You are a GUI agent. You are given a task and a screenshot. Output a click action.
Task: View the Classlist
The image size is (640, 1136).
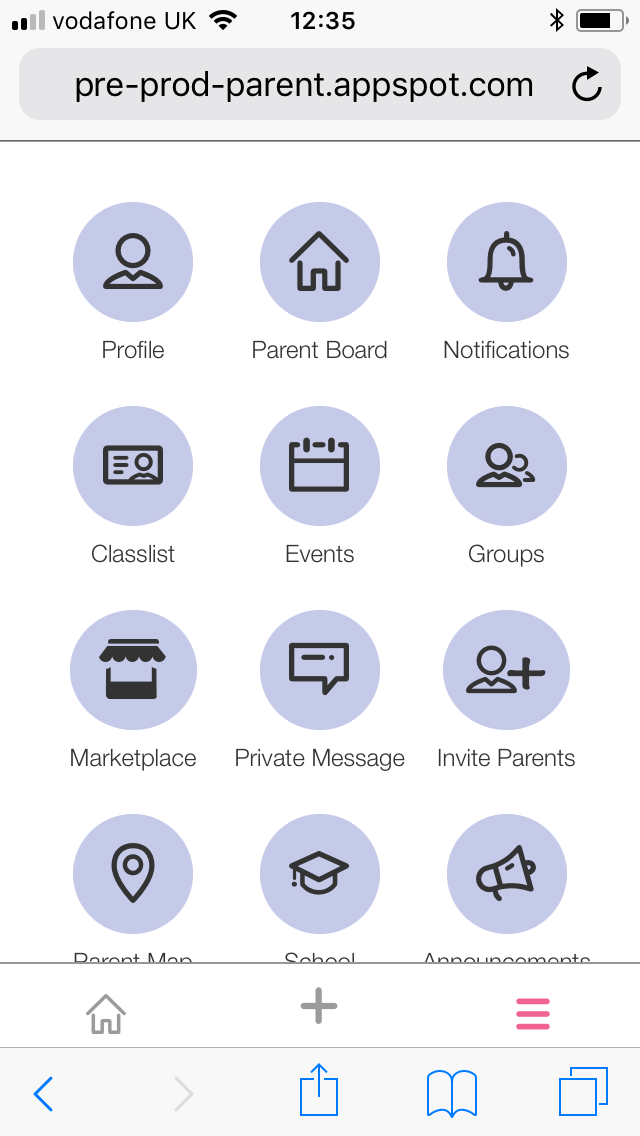[x=133, y=466]
